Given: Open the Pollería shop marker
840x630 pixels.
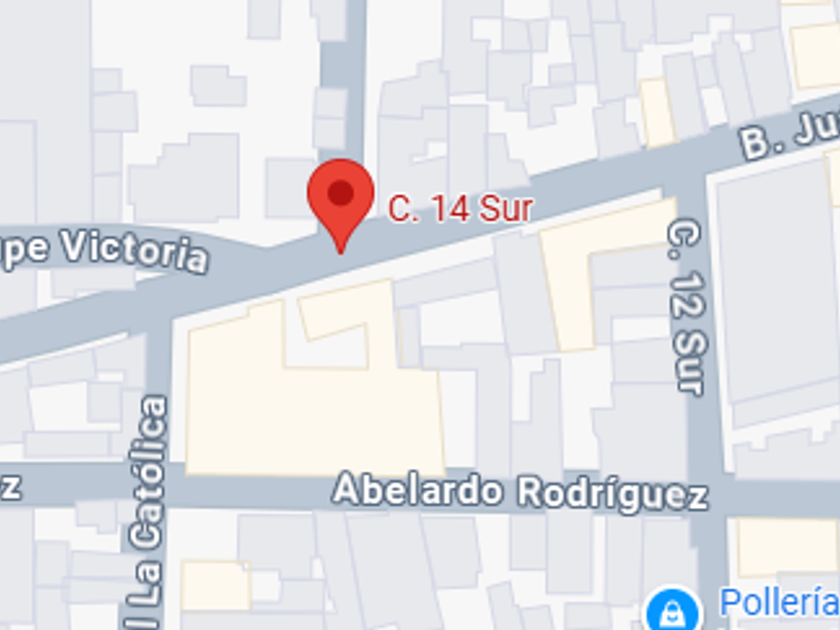Looking at the screenshot, I should click(x=673, y=610).
